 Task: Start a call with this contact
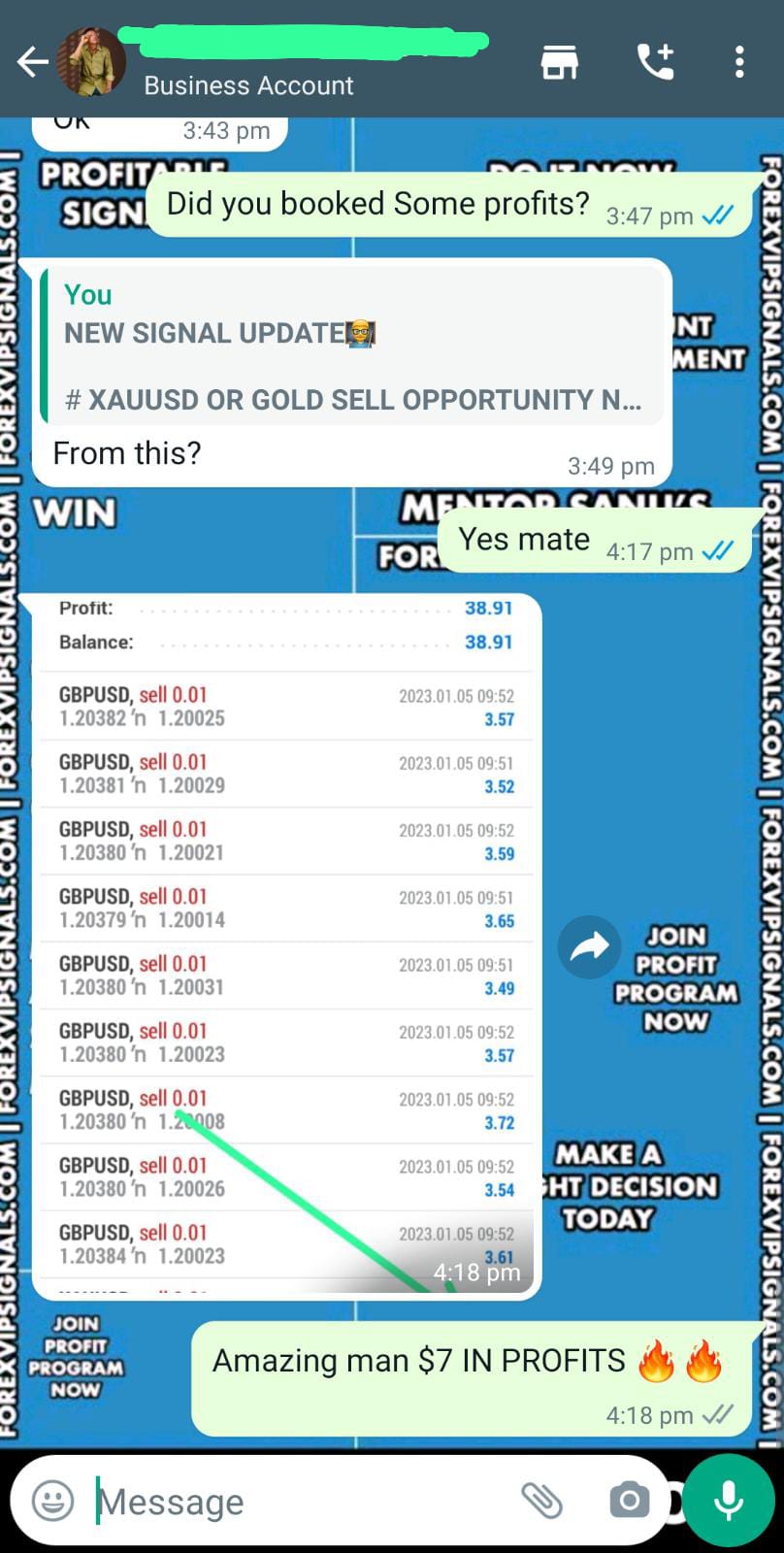click(x=655, y=62)
